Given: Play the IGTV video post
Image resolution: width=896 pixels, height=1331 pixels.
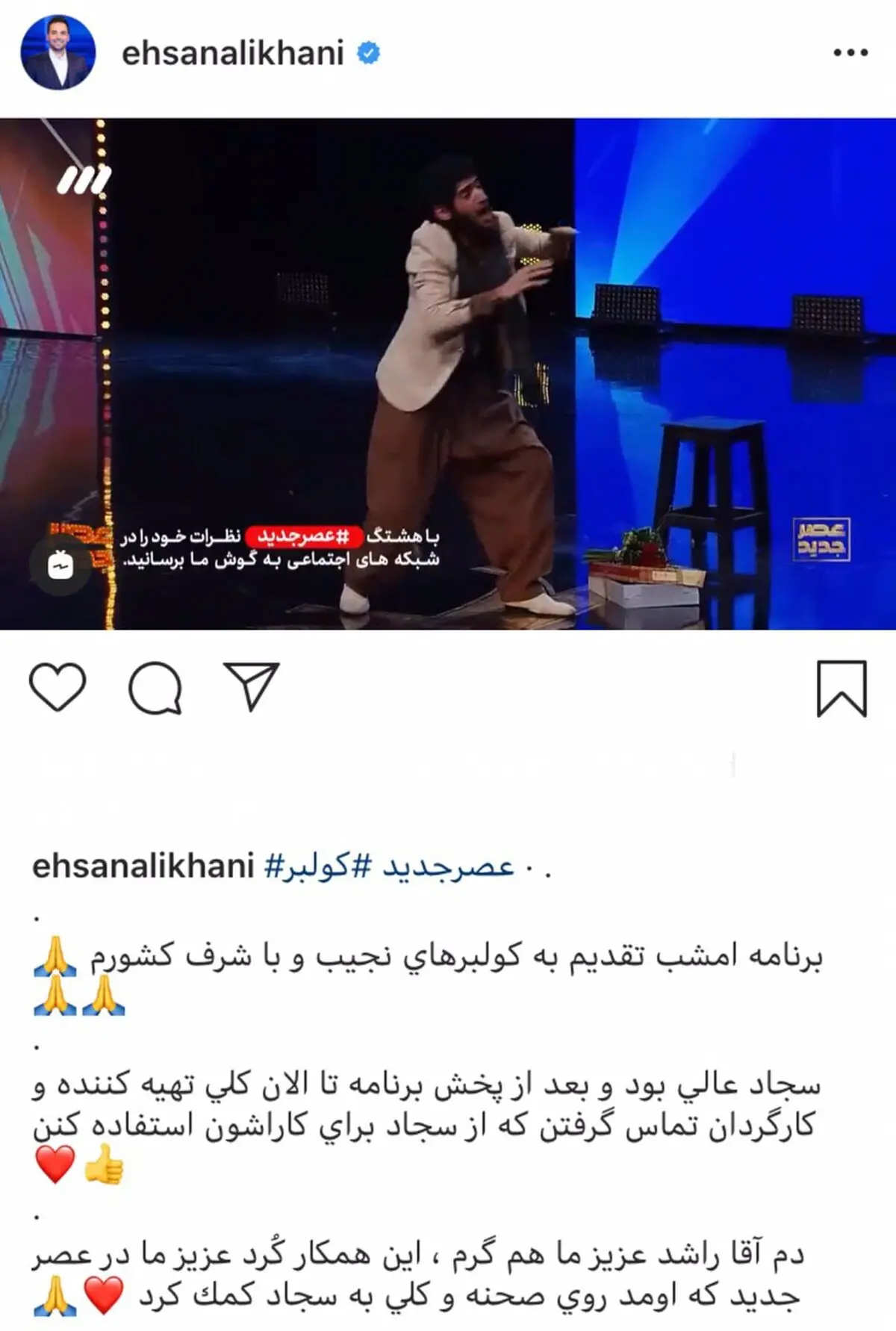Looking at the screenshot, I should [x=448, y=373].
